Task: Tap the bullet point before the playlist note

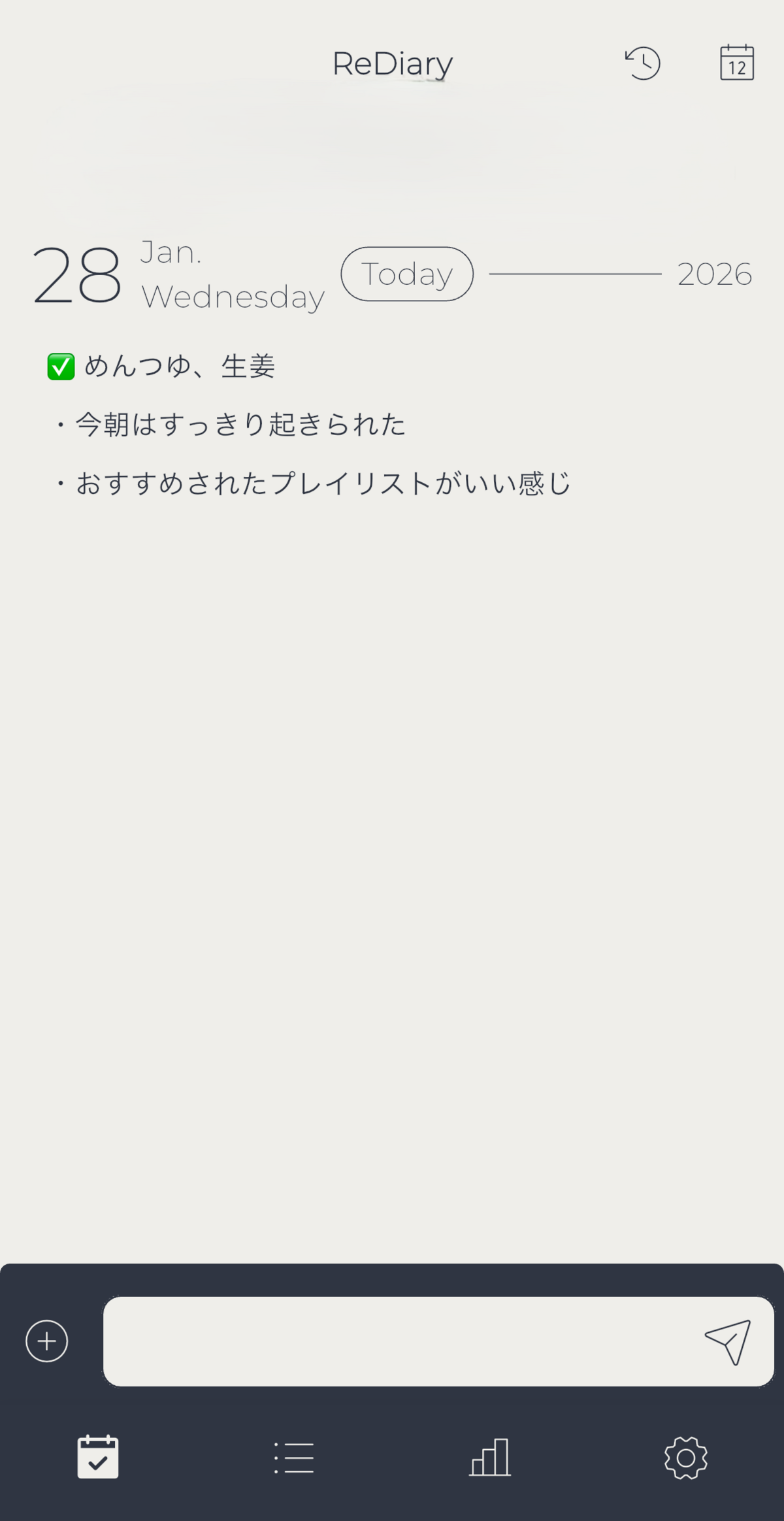Action: (59, 483)
